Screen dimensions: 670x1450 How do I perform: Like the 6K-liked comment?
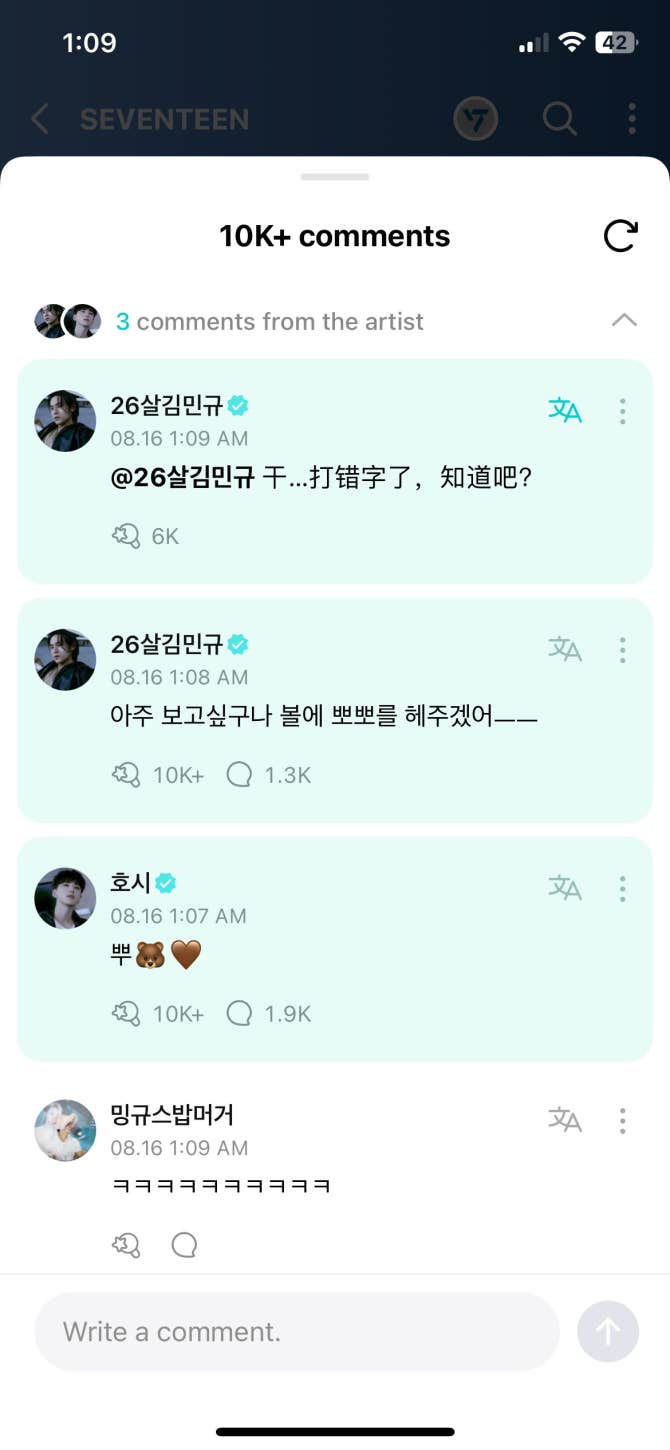(126, 536)
